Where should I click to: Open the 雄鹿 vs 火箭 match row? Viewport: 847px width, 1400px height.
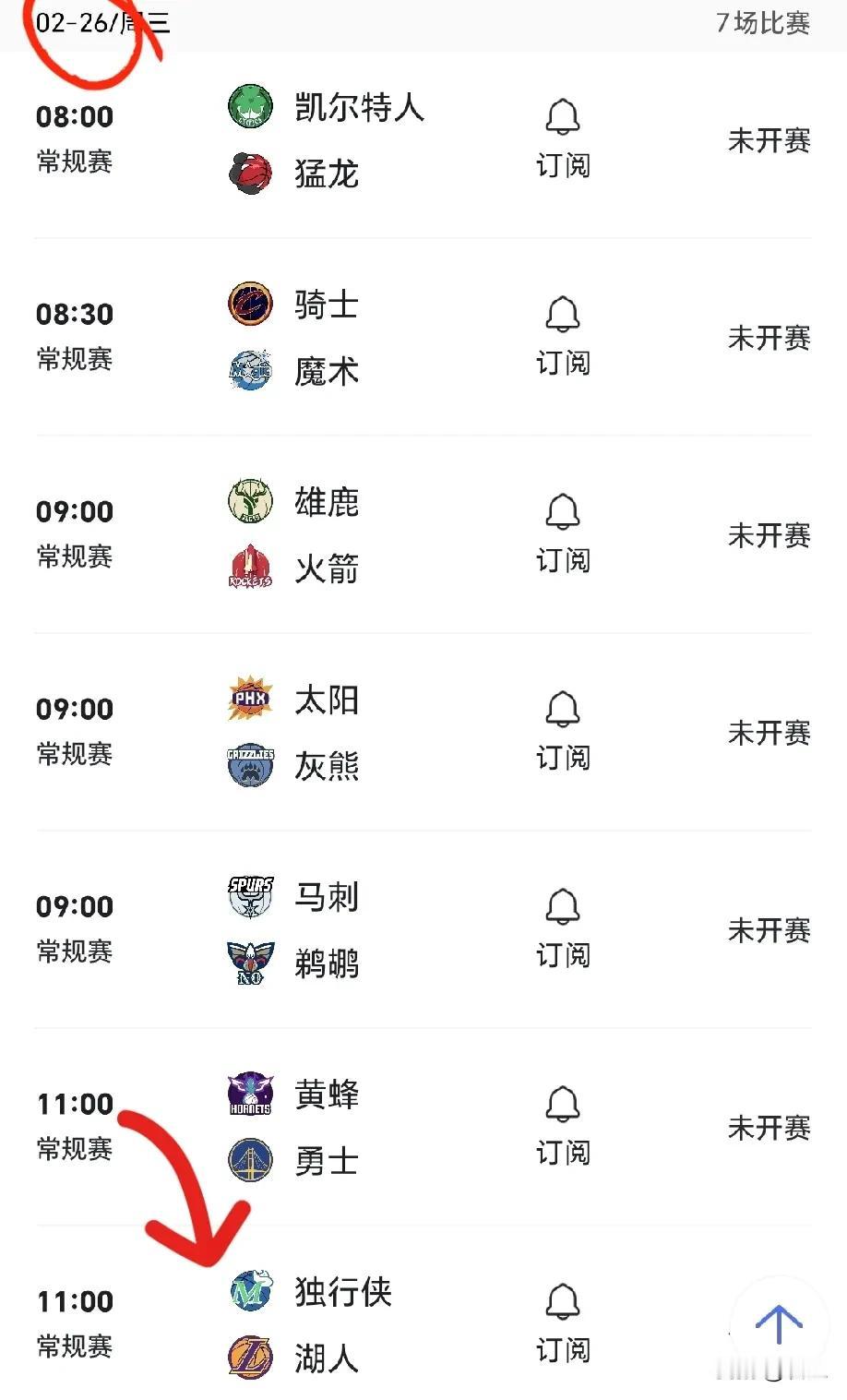click(423, 534)
